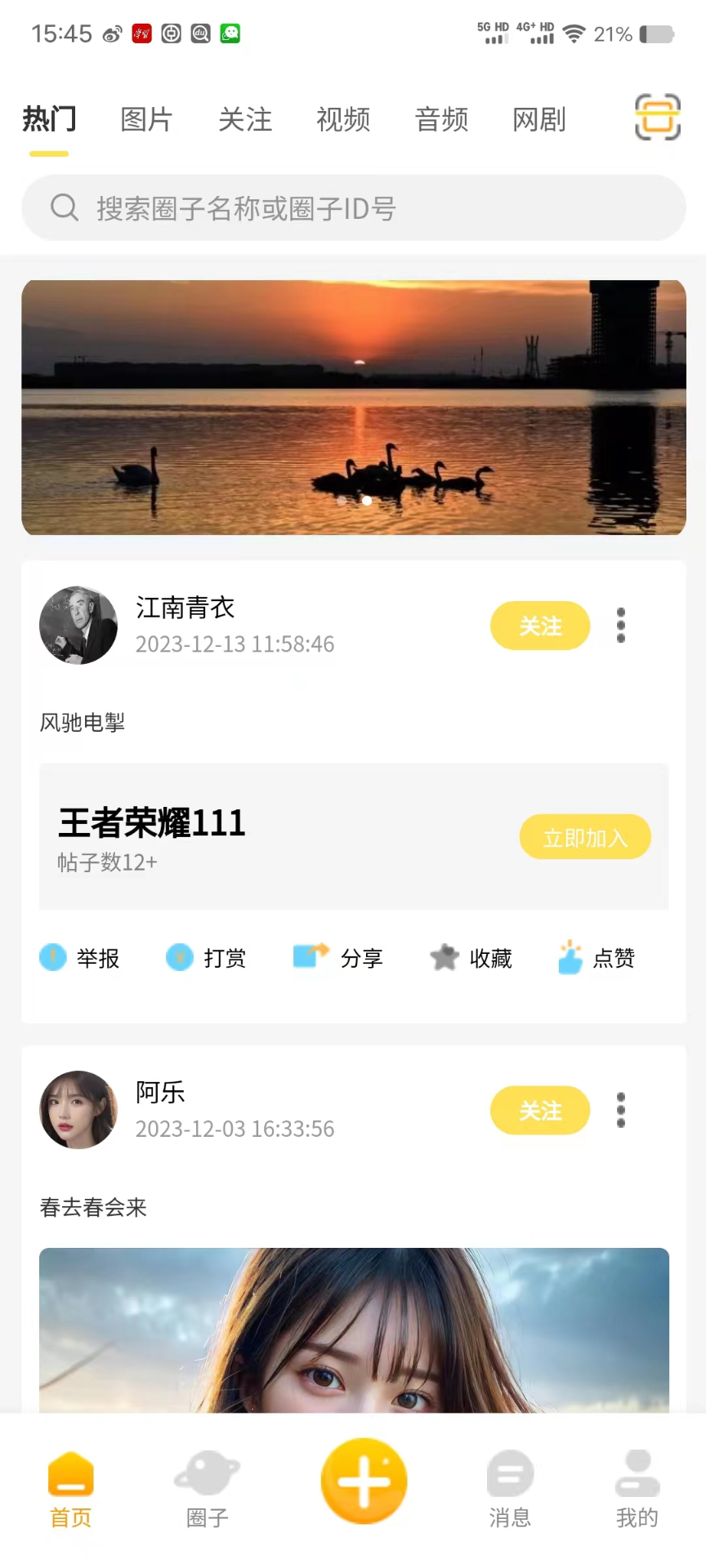Tip 江南青衣's post via 打赏
The width and height of the screenshot is (706, 1568).
[206, 958]
